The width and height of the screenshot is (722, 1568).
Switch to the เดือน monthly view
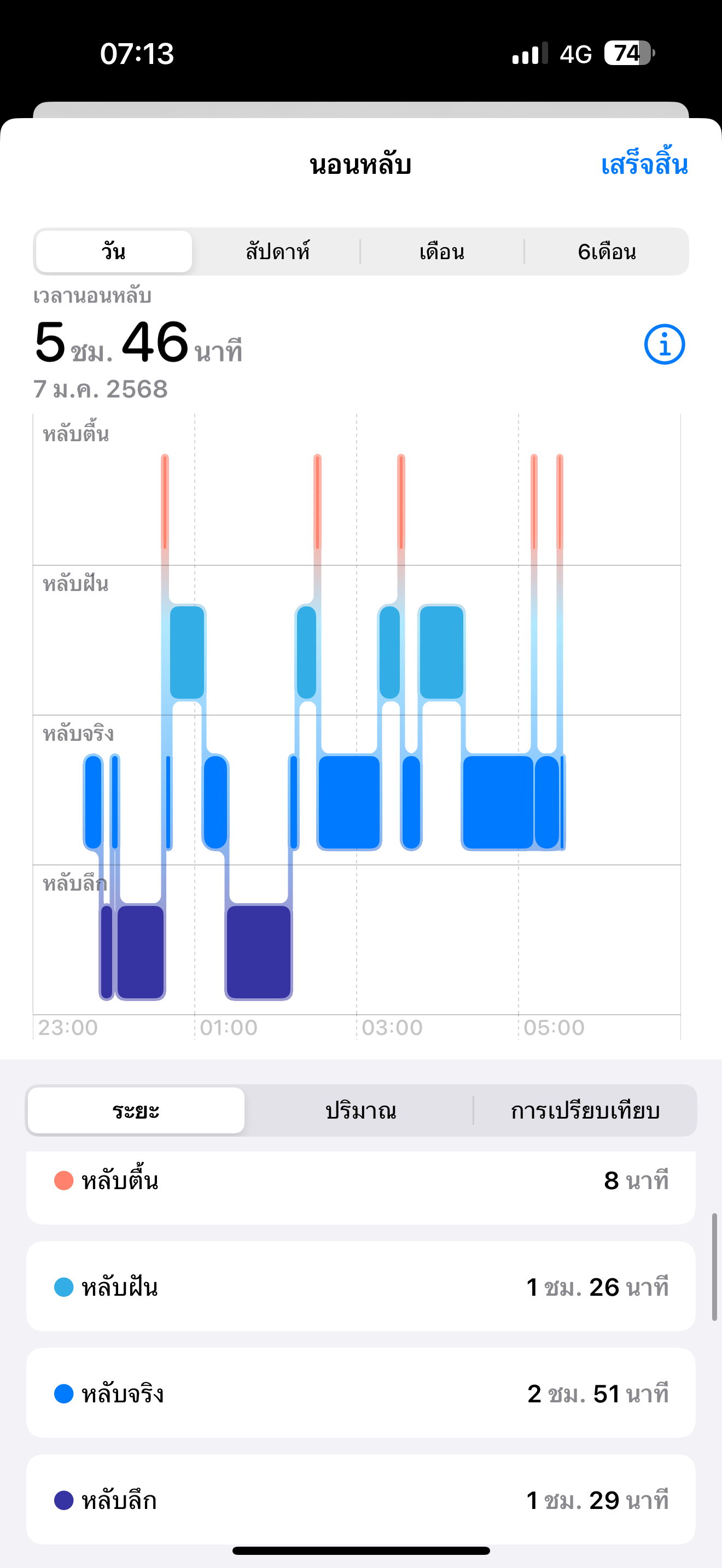point(442,251)
